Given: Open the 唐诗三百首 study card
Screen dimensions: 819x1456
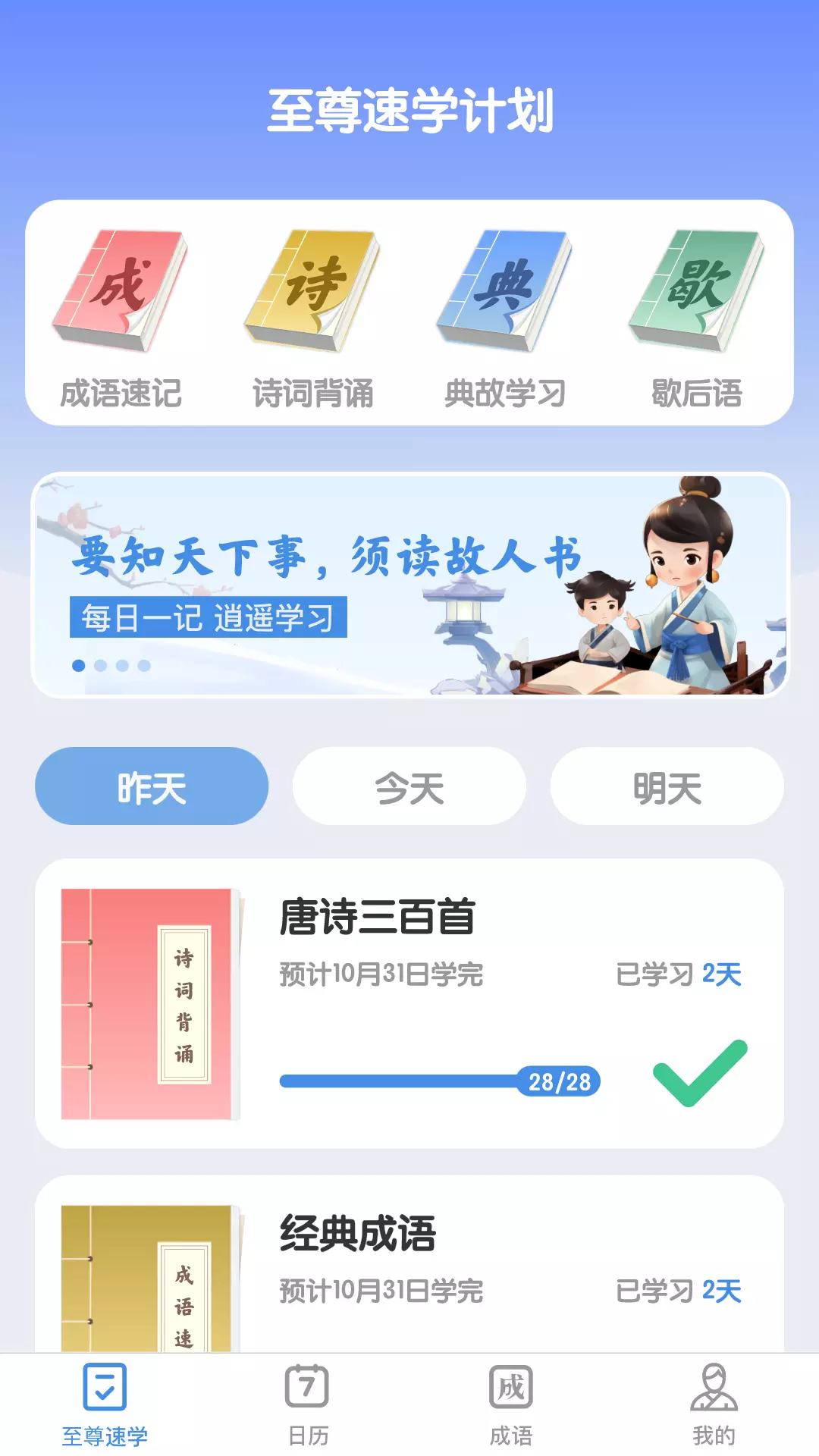Looking at the screenshot, I should (x=409, y=1003).
